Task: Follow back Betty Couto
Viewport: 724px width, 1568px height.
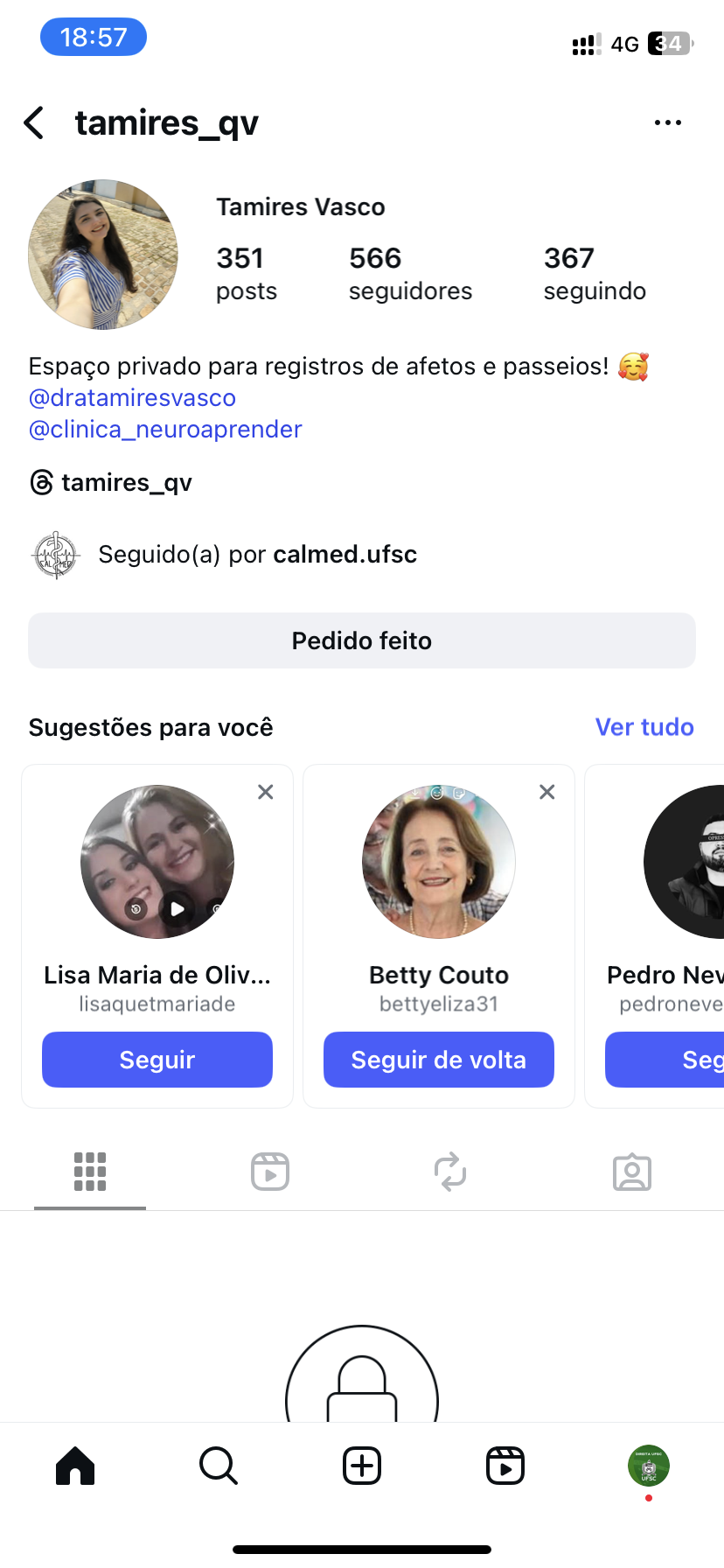Action: (438, 1060)
